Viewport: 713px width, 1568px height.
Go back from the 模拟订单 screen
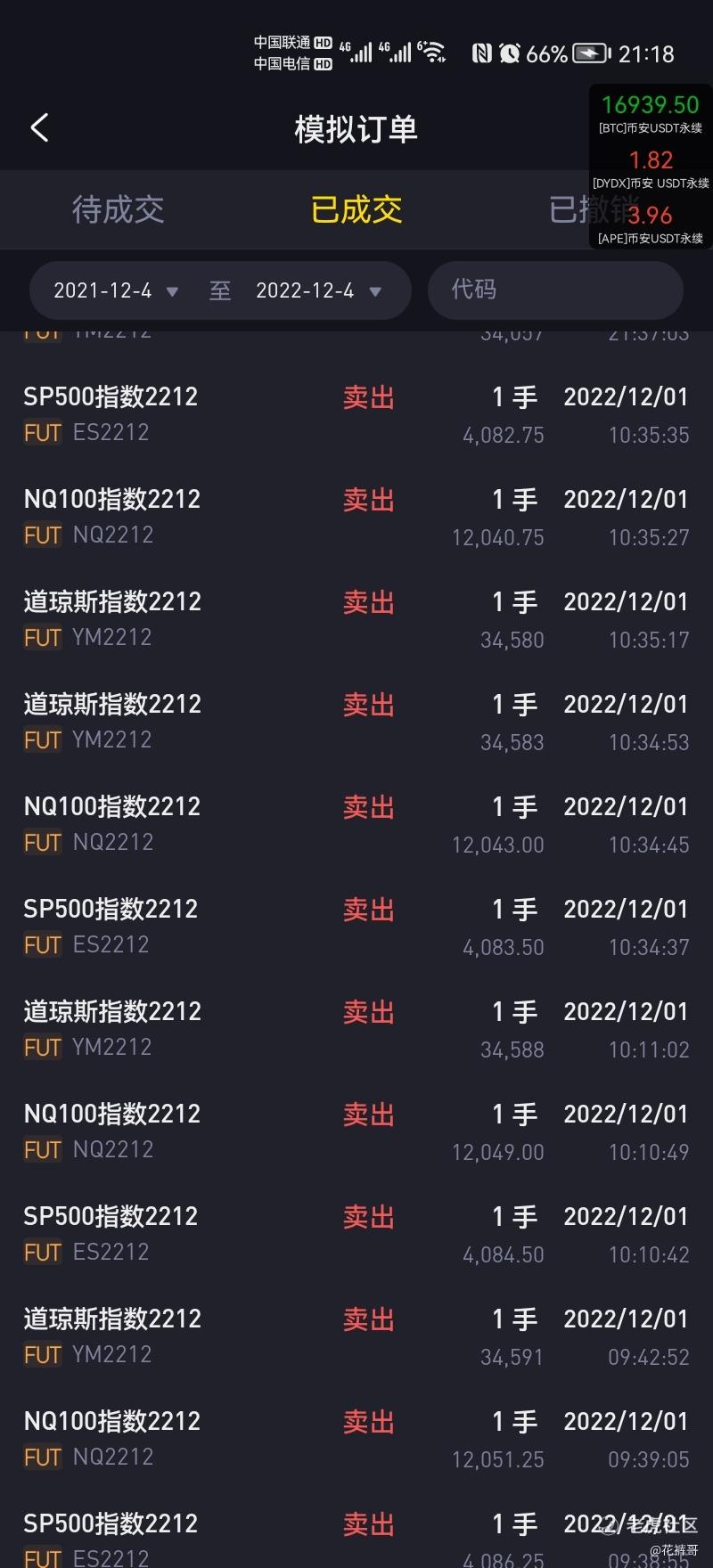click(x=39, y=128)
